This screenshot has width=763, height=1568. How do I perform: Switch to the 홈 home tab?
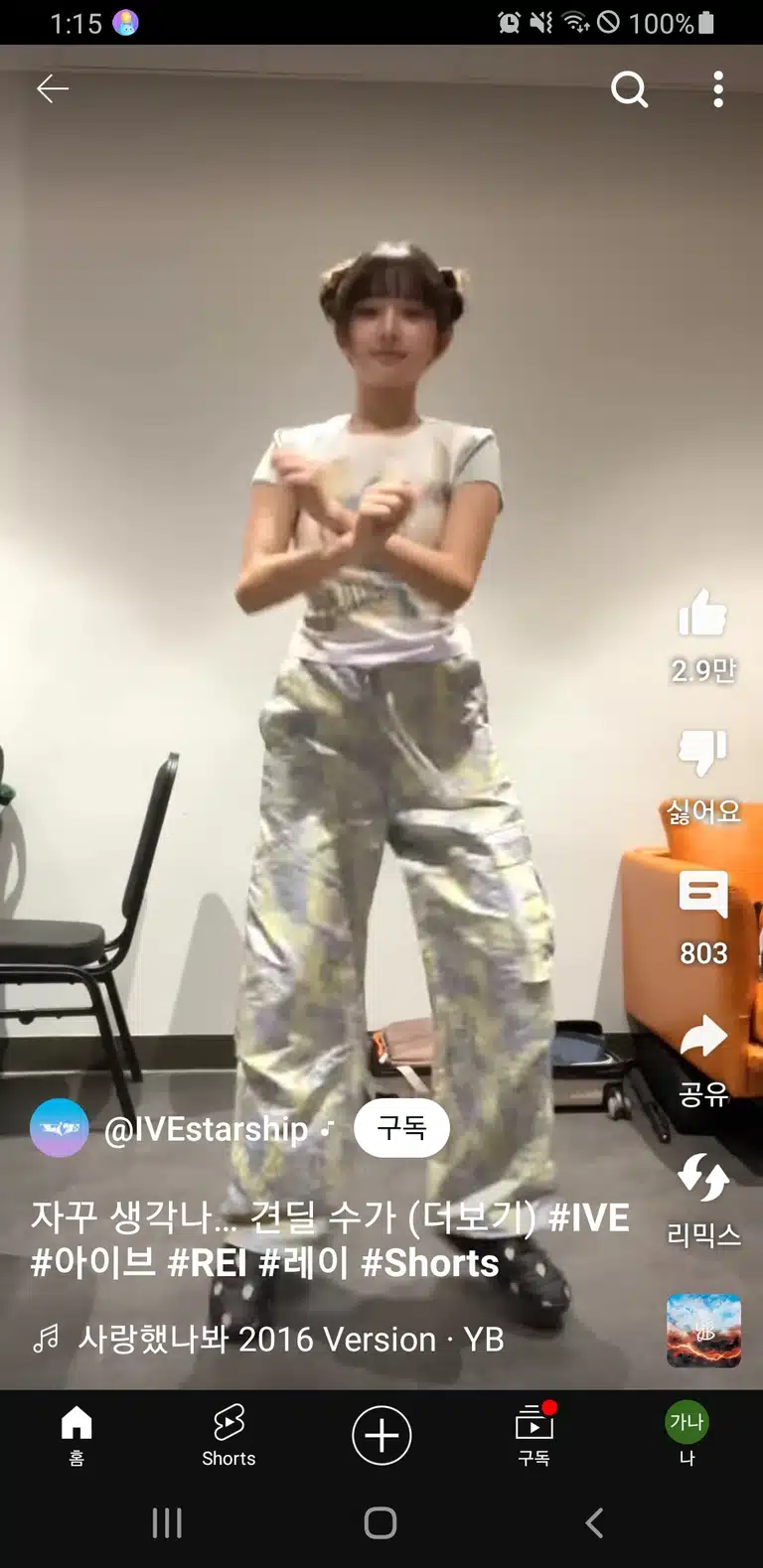coord(76,1435)
